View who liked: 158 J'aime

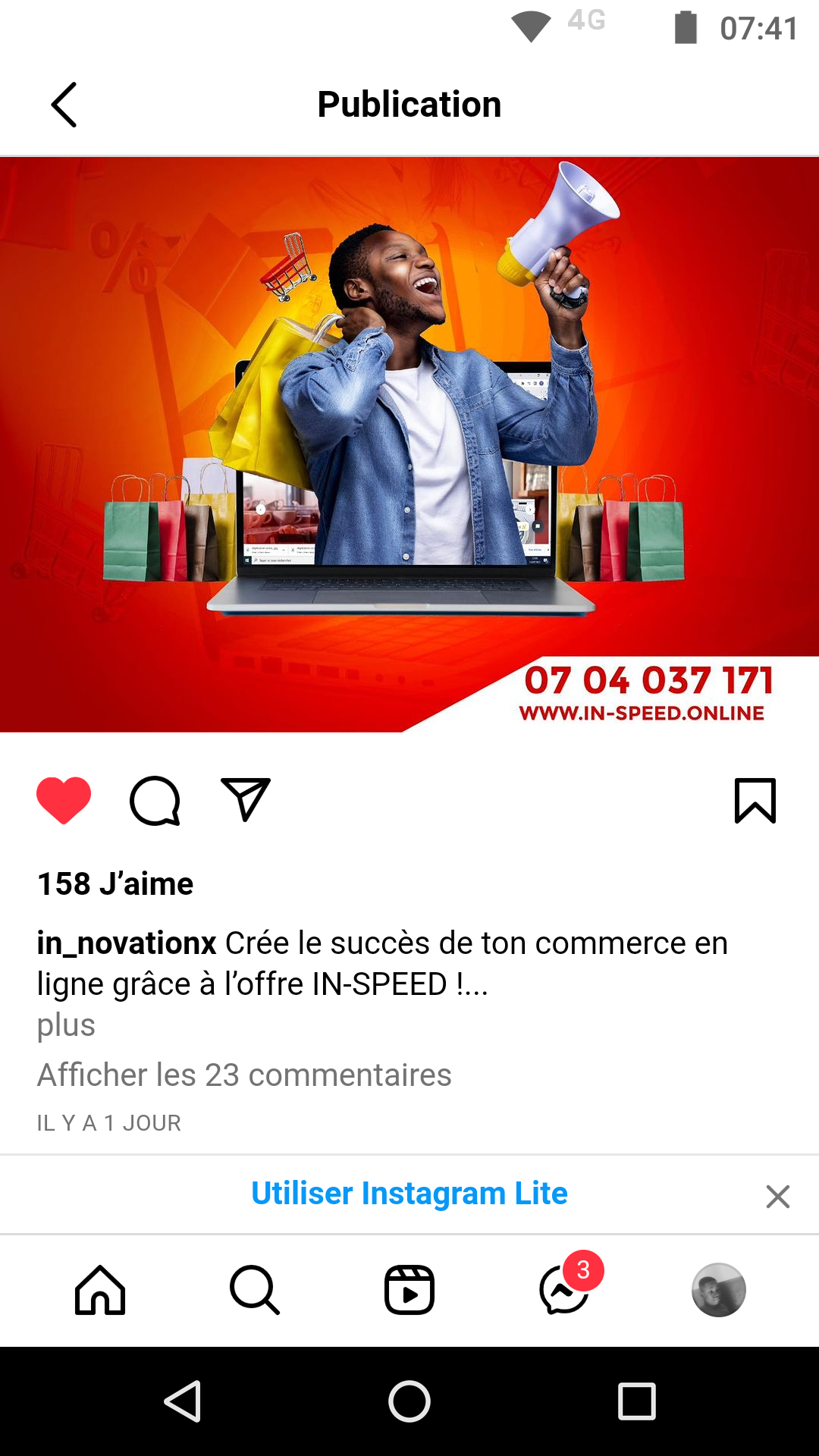coord(115,884)
